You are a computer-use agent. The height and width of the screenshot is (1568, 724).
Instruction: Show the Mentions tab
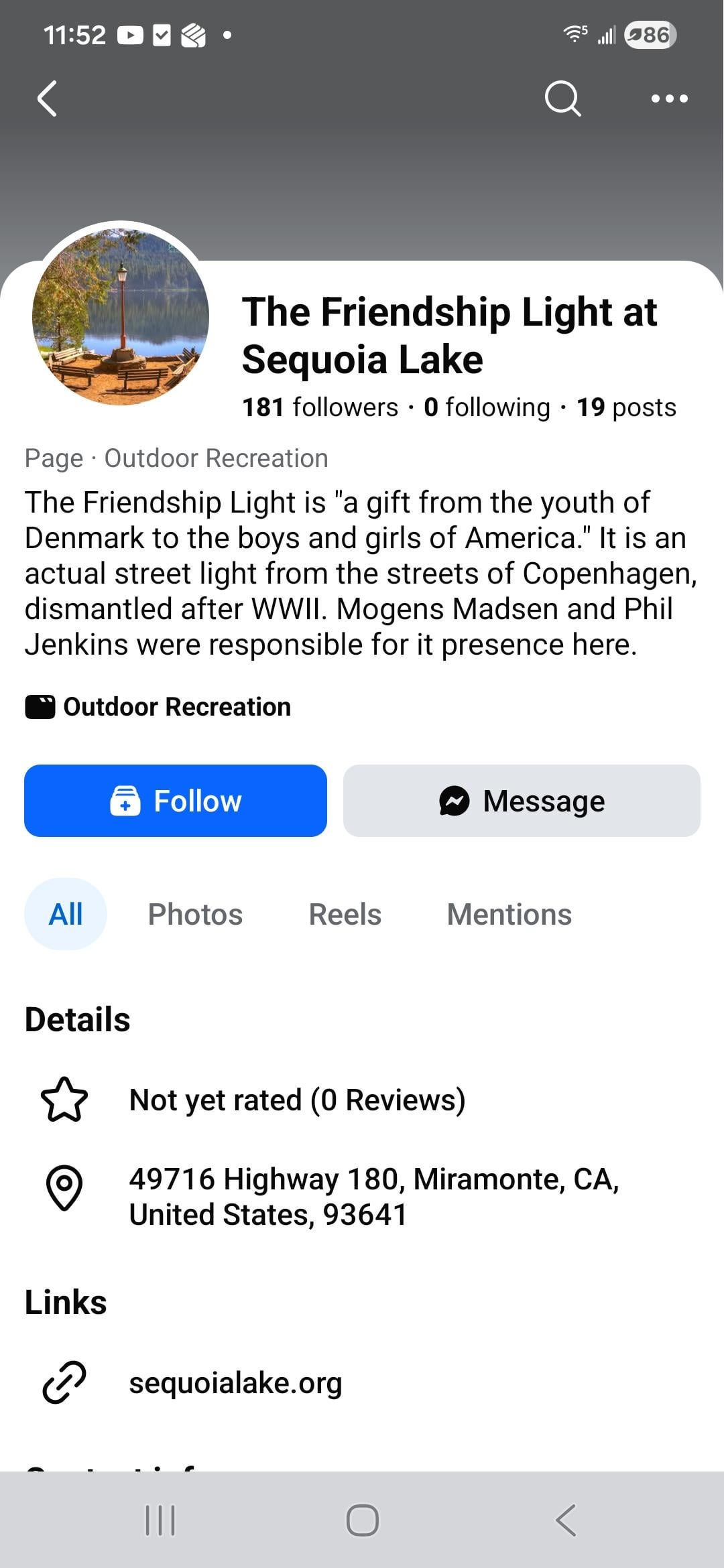point(509,914)
